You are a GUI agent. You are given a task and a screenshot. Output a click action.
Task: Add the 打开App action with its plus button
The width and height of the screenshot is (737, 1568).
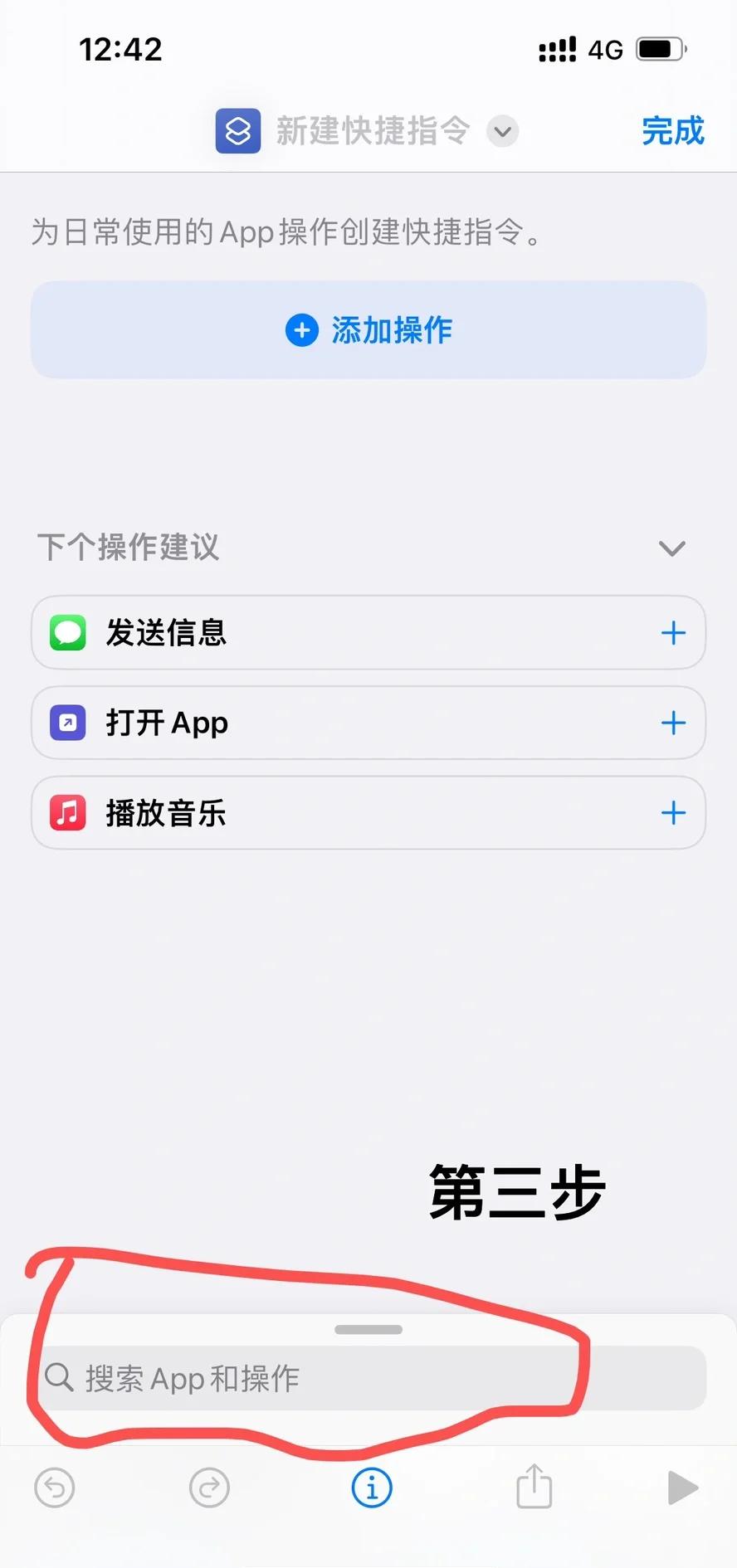(x=674, y=723)
